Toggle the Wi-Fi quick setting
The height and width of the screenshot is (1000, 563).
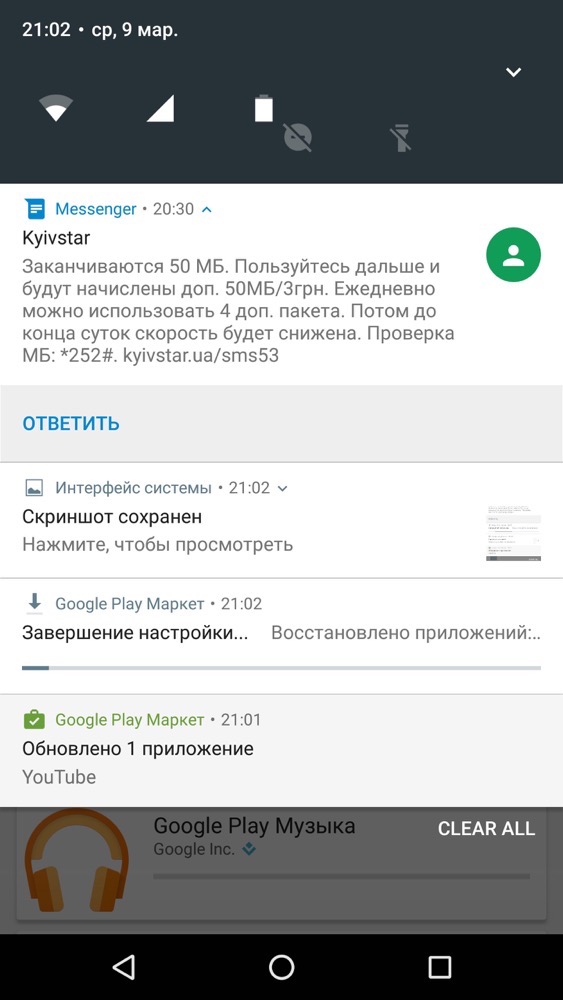point(56,109)
